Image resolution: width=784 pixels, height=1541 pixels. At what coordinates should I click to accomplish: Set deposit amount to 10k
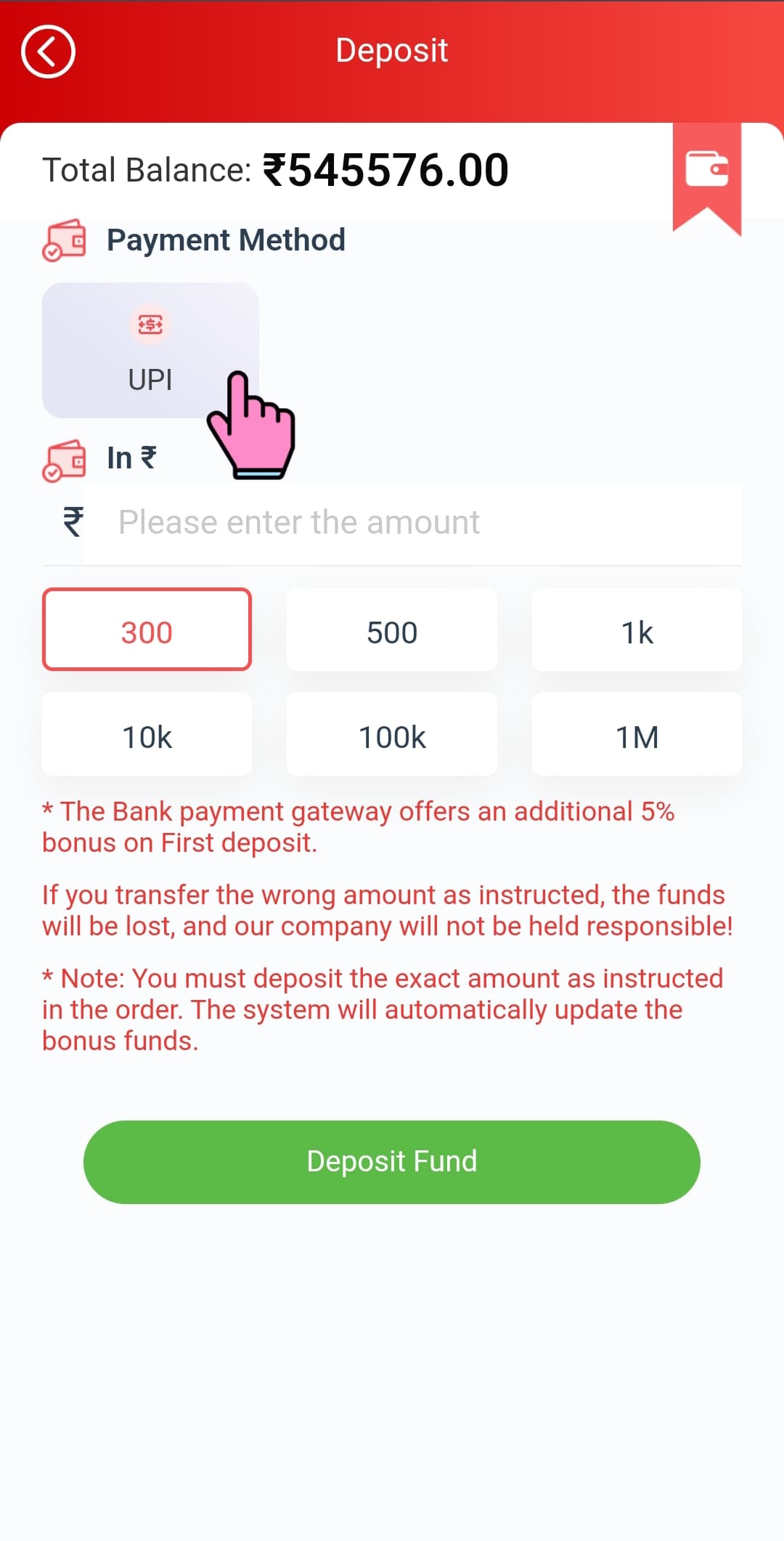pos(147,734)
